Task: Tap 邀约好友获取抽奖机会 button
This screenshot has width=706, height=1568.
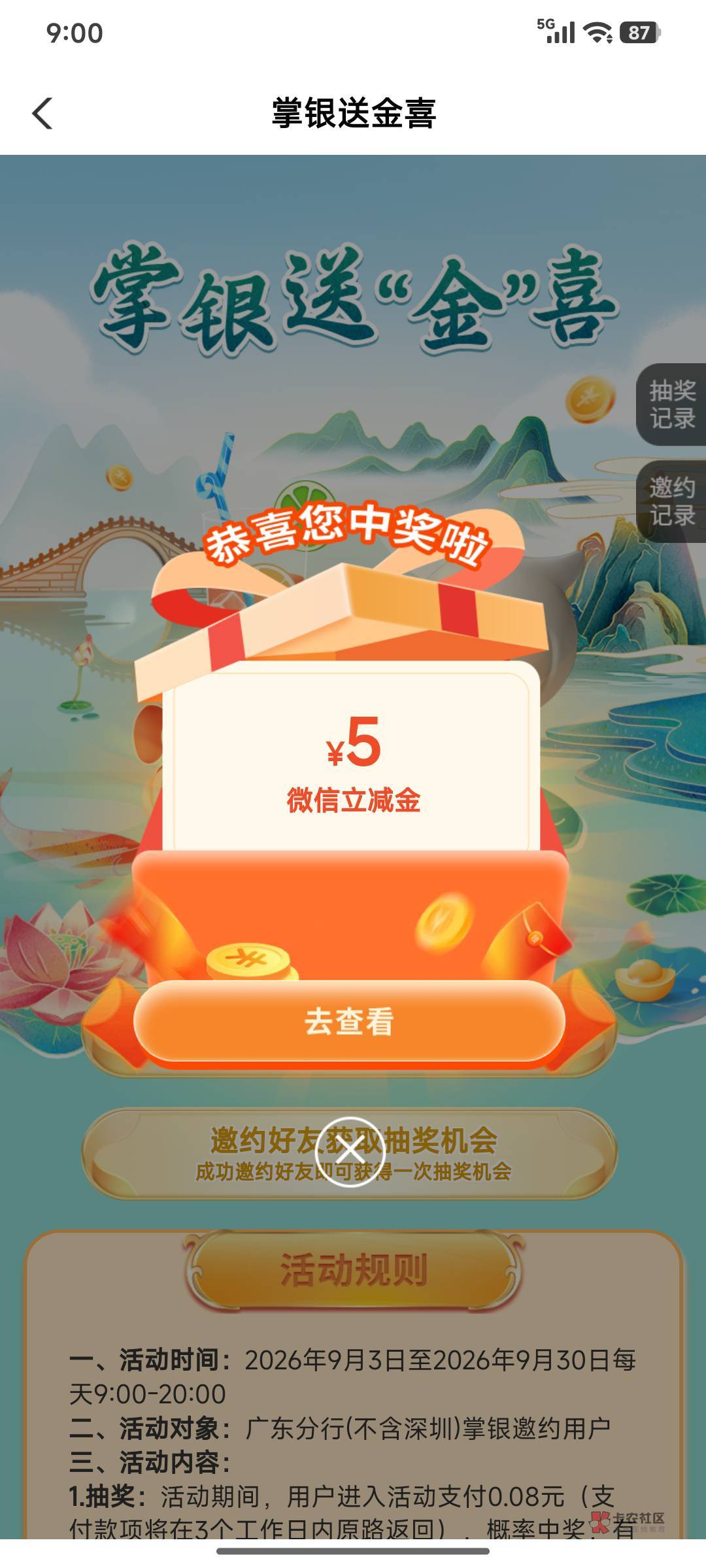Action: coord(350,1154)
